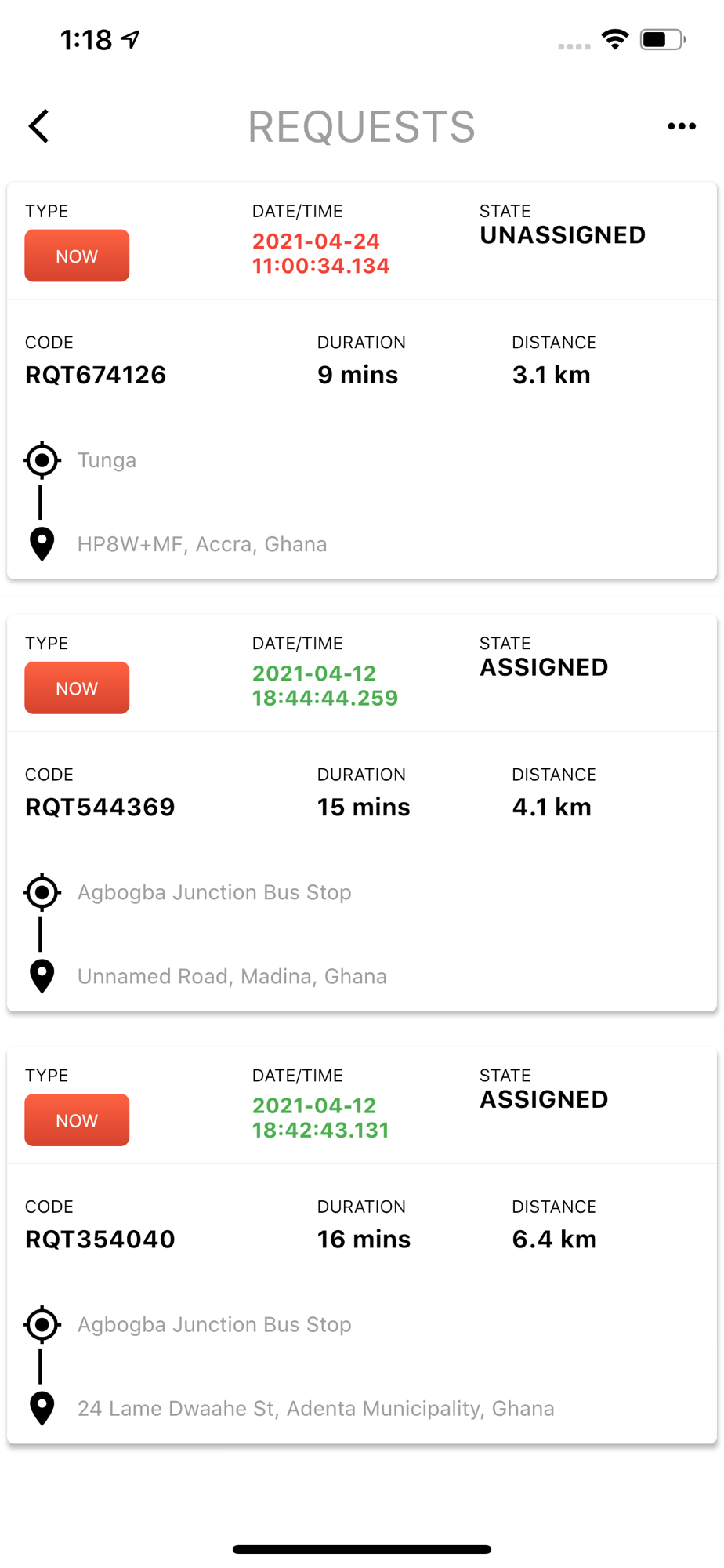This screenshot has height=1568, width=724.
Task: Open request RQT674126 card
Action: pos(361,381)
